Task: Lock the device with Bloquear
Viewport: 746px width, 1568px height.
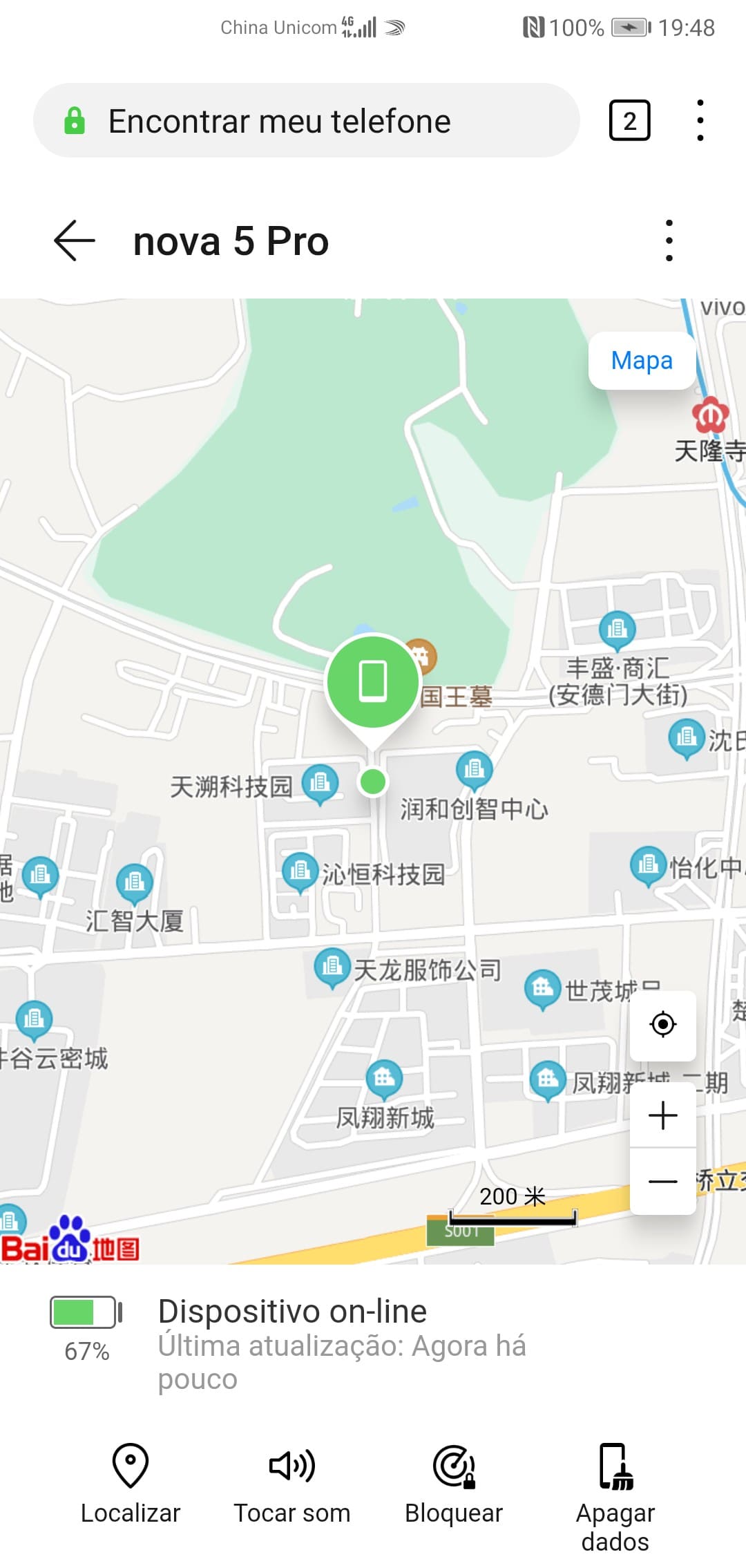Action: [x=454, y=1484]
